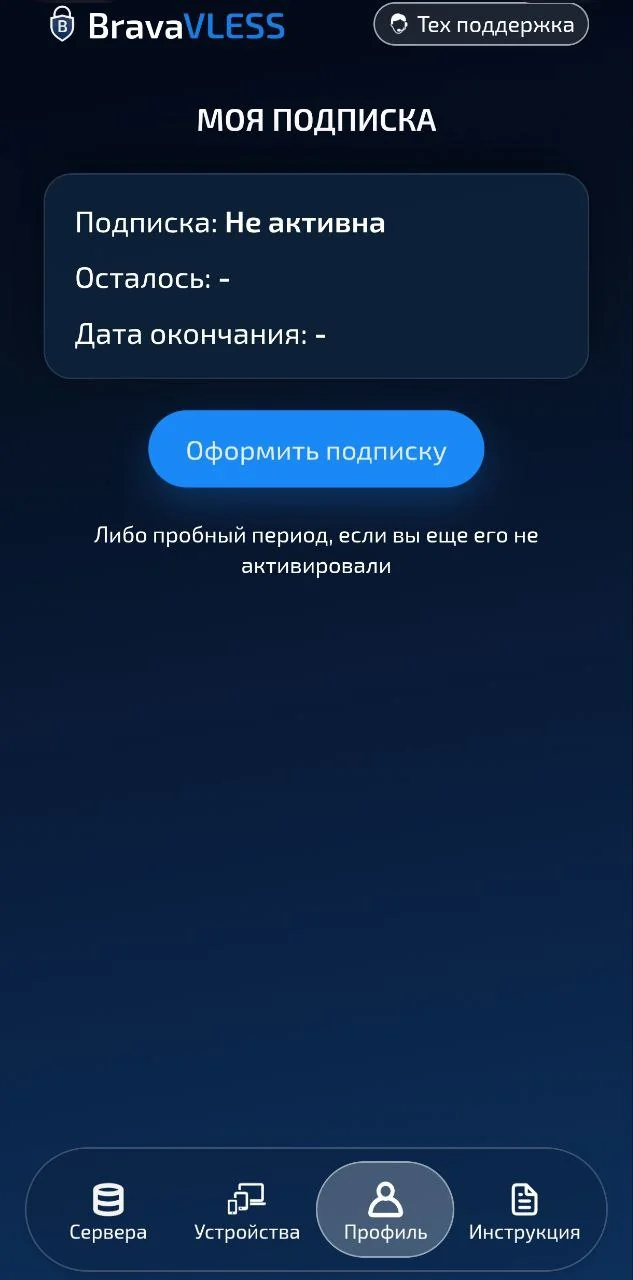
Task: Select the Профиль tab
Action: click(385, 1210)
